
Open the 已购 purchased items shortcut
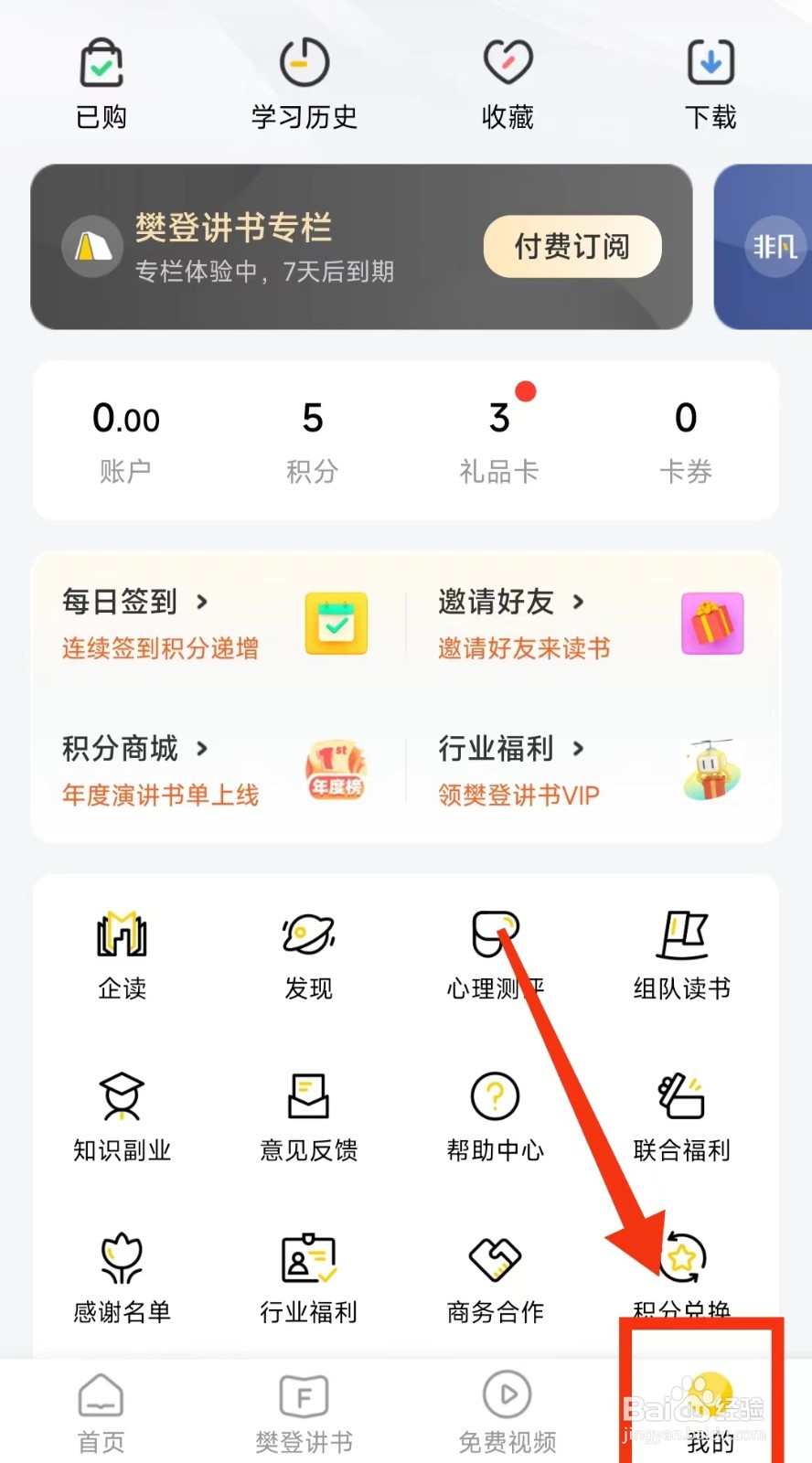tap(101, 84)
